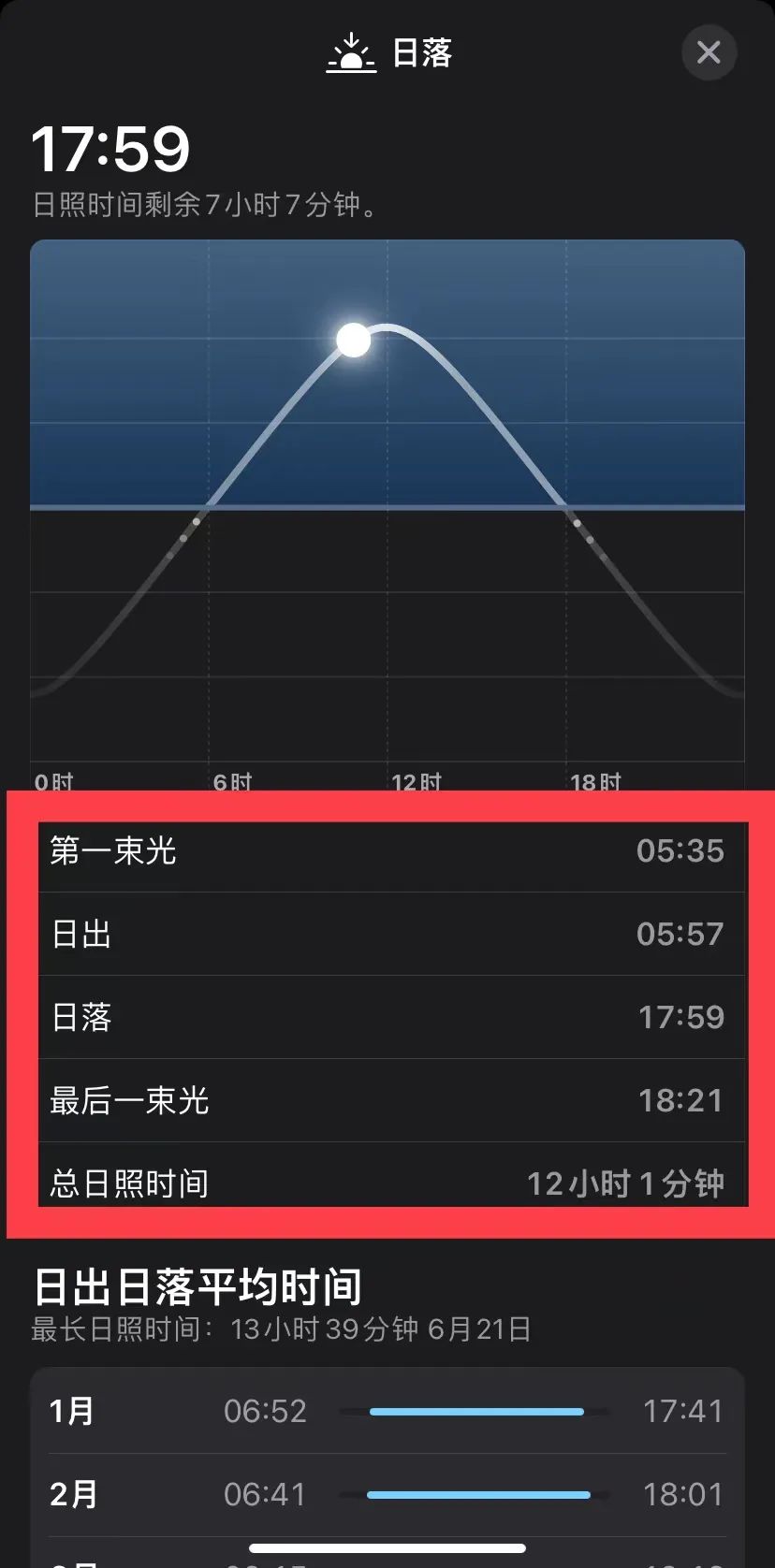Tap the sun marker on the daylight curve
The width and height of the screenshot is (775, 1568).
click(354, 340)
